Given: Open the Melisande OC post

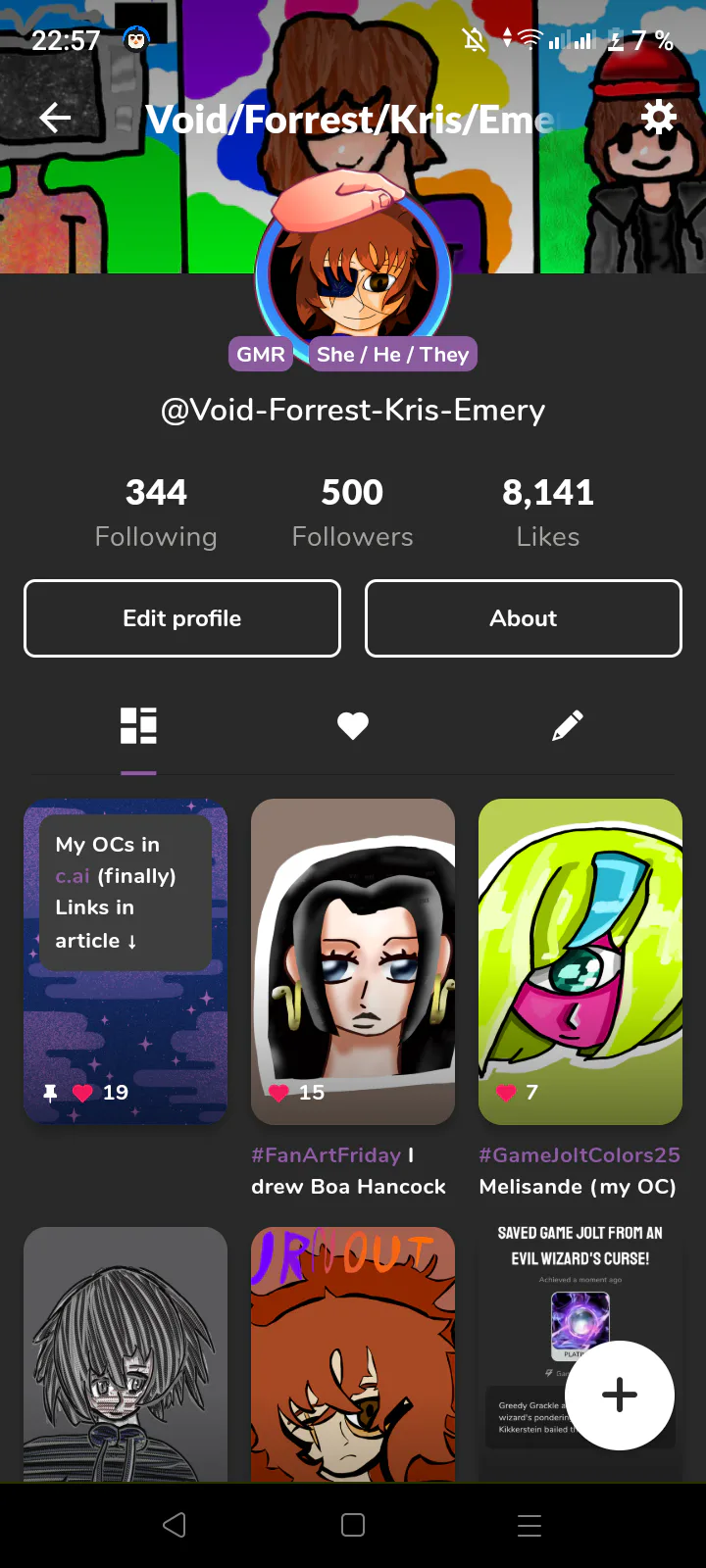Looking at the screenshot, I should point(580,960).
